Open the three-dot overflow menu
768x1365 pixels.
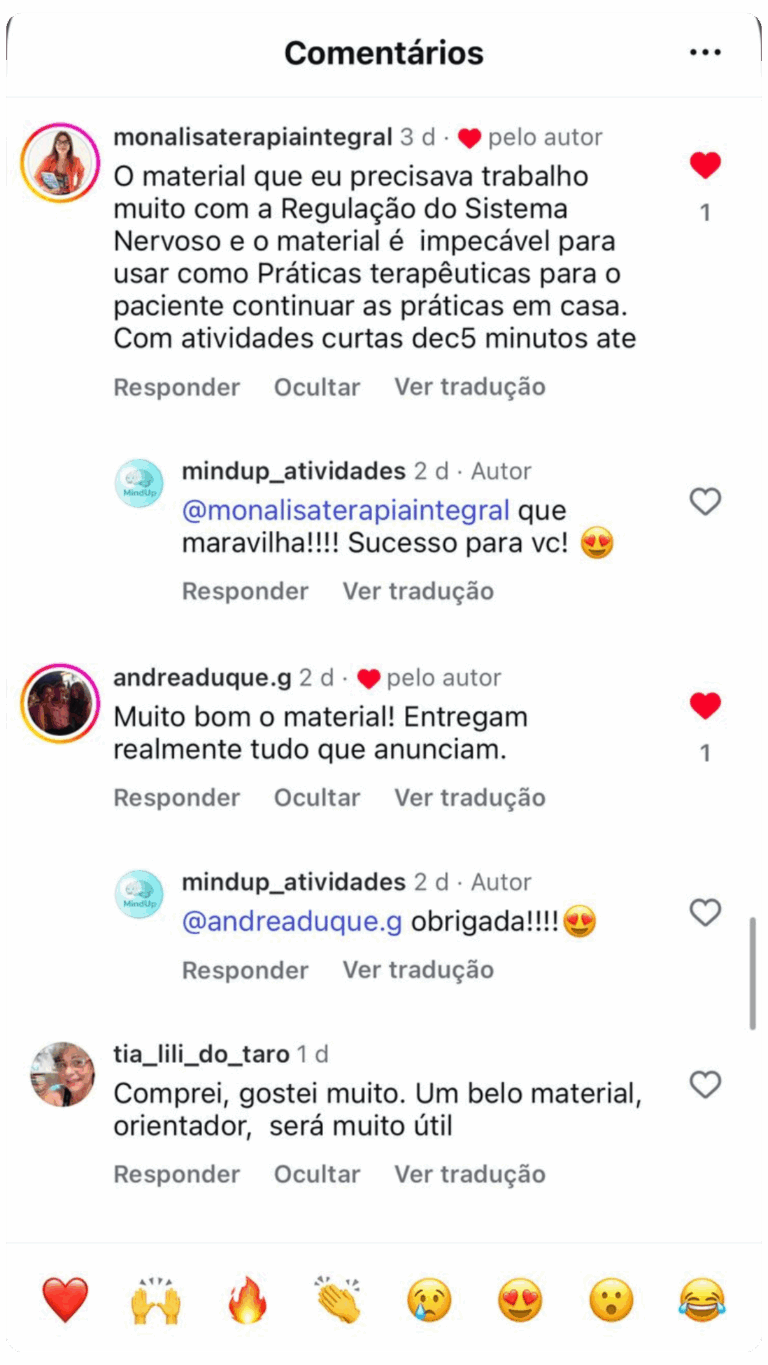(705, 53)
